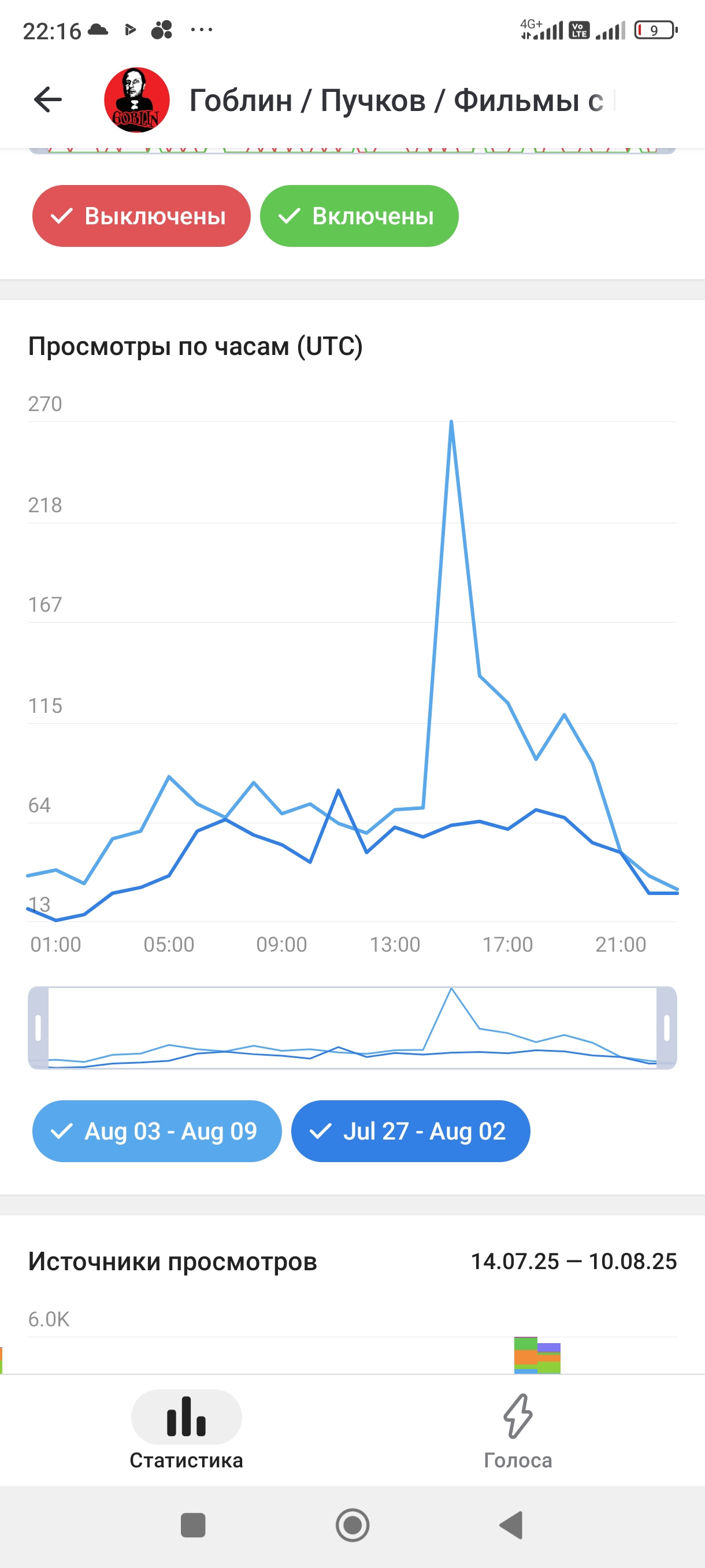Hide the Jul 27 - Aug 02 line
The width and height of the screenshot is (705, 1568).
tap(411, 1131)
